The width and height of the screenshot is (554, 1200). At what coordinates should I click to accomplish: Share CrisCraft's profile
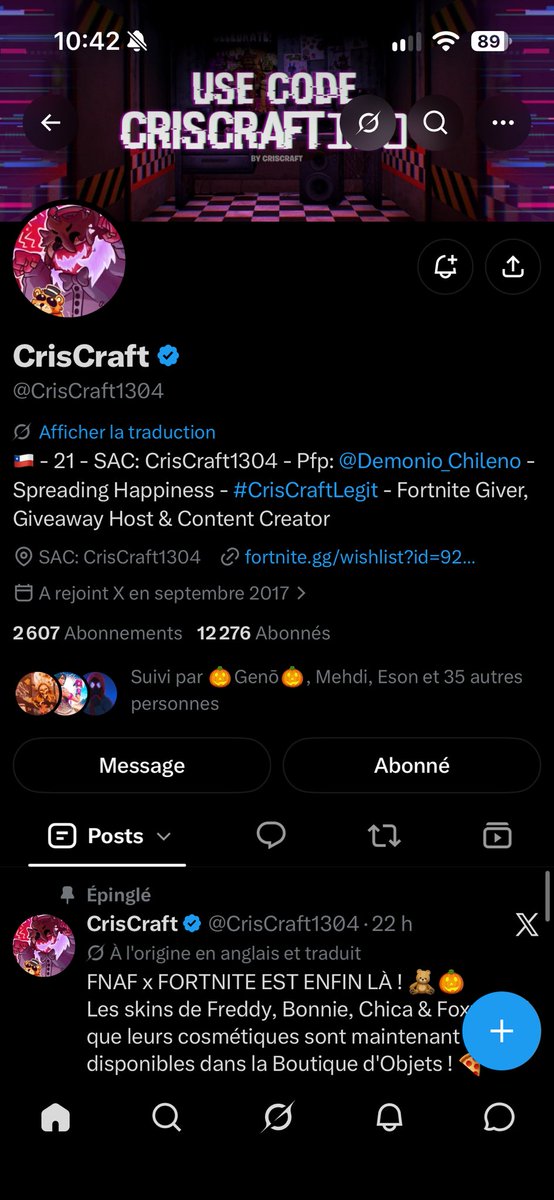[512, 266]
